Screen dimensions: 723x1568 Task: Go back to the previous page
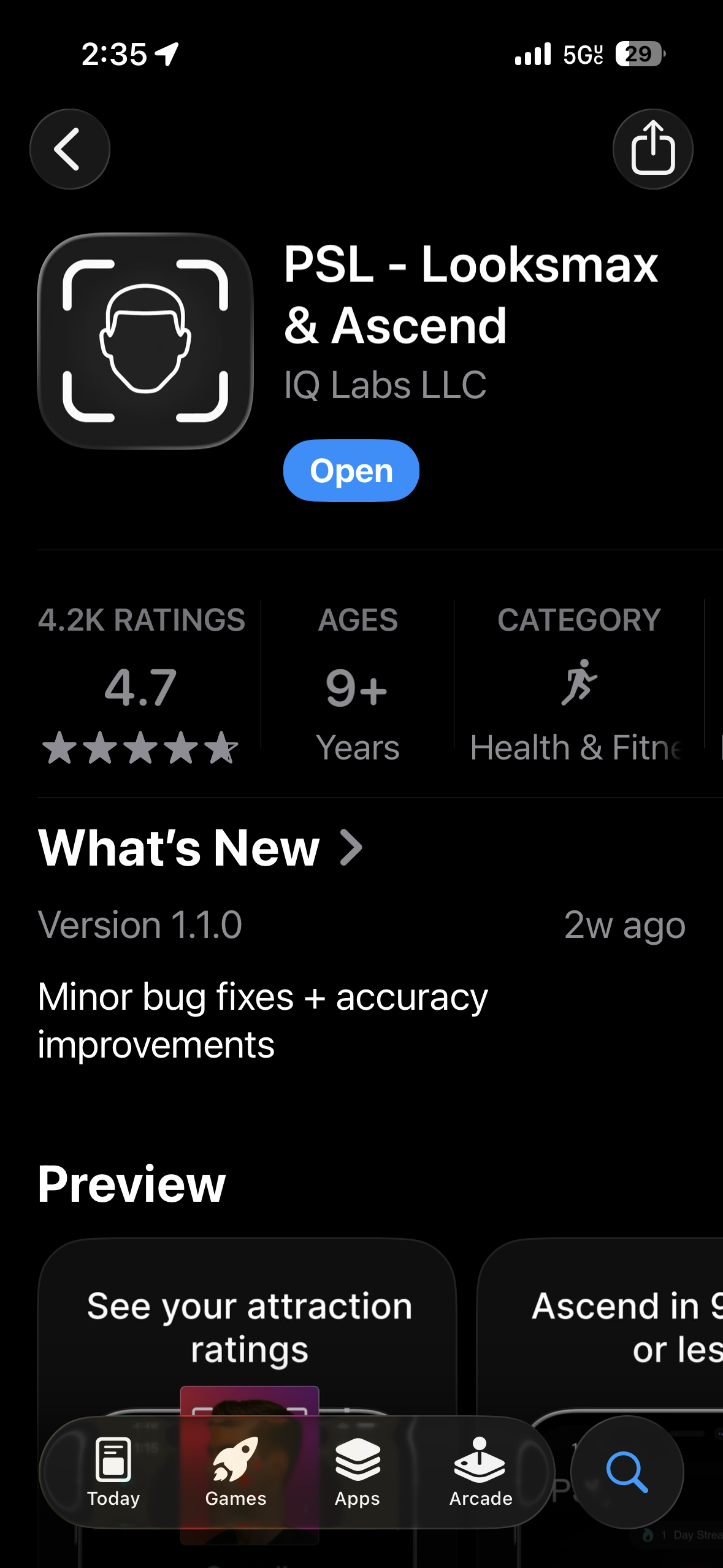tap(69, 149)
